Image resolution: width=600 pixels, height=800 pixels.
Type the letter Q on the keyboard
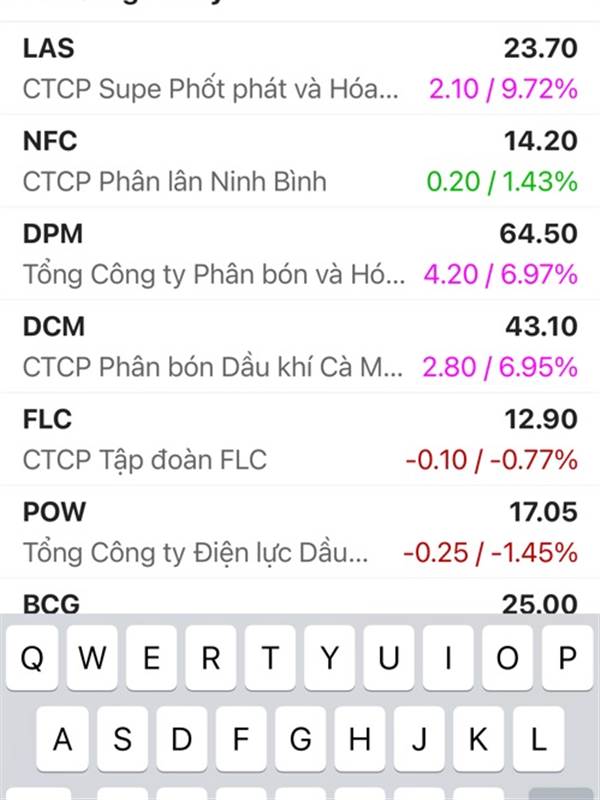coord(33,659)
